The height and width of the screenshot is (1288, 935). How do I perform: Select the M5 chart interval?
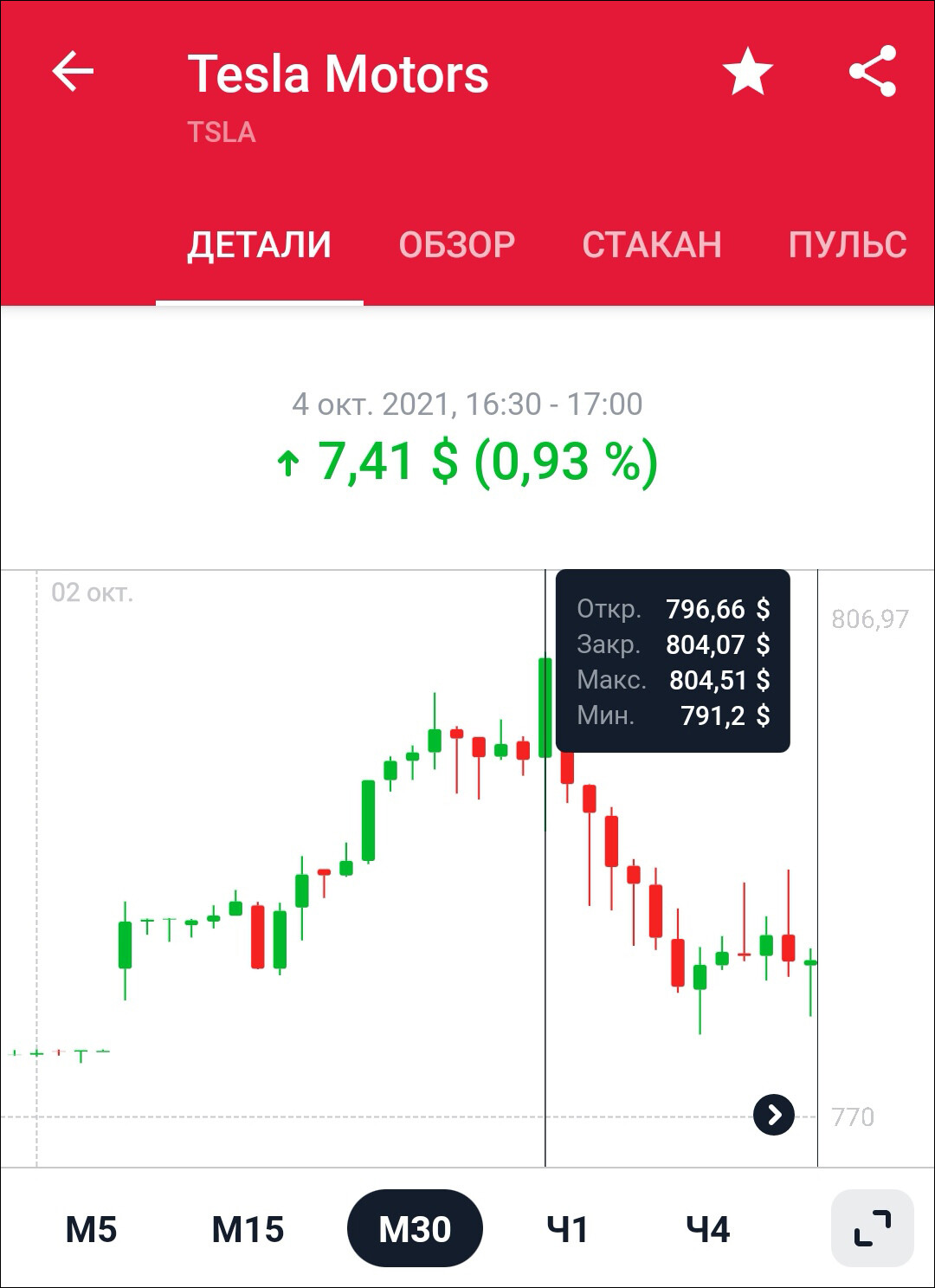point(91,1229)
